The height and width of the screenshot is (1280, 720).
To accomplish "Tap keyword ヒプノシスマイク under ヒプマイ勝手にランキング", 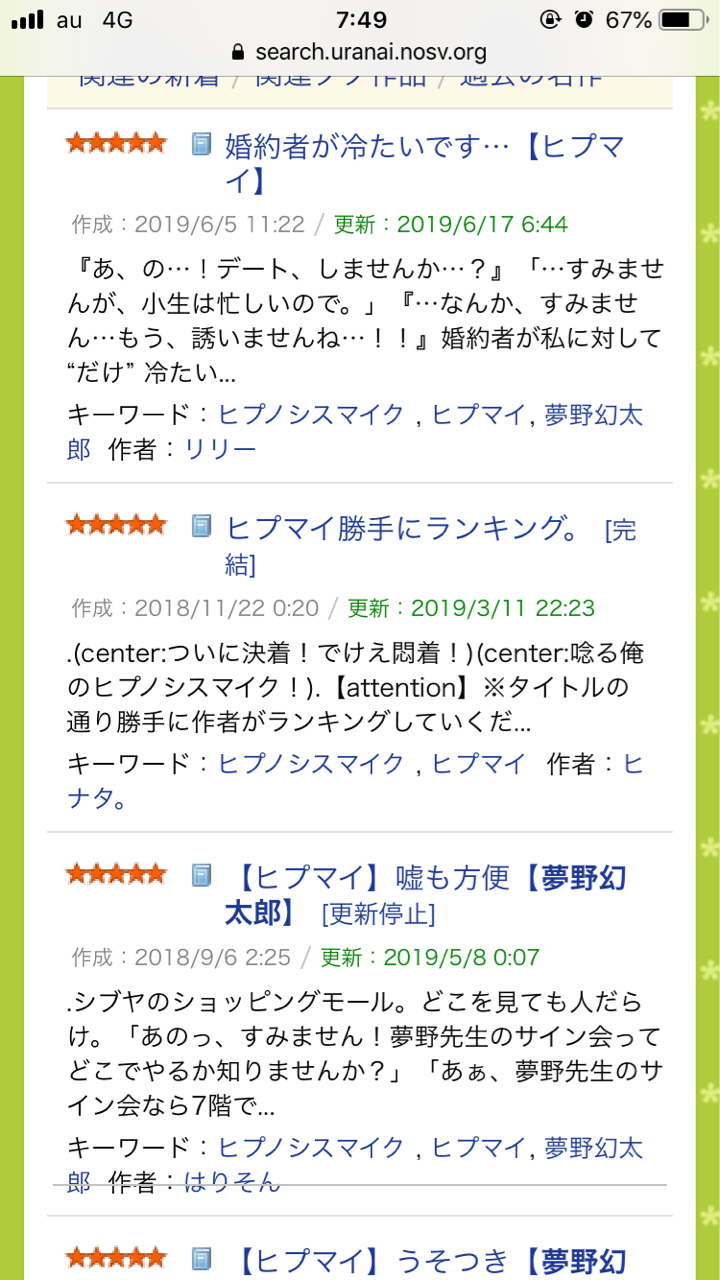I will pyautogui.click(x=311, y=764).
